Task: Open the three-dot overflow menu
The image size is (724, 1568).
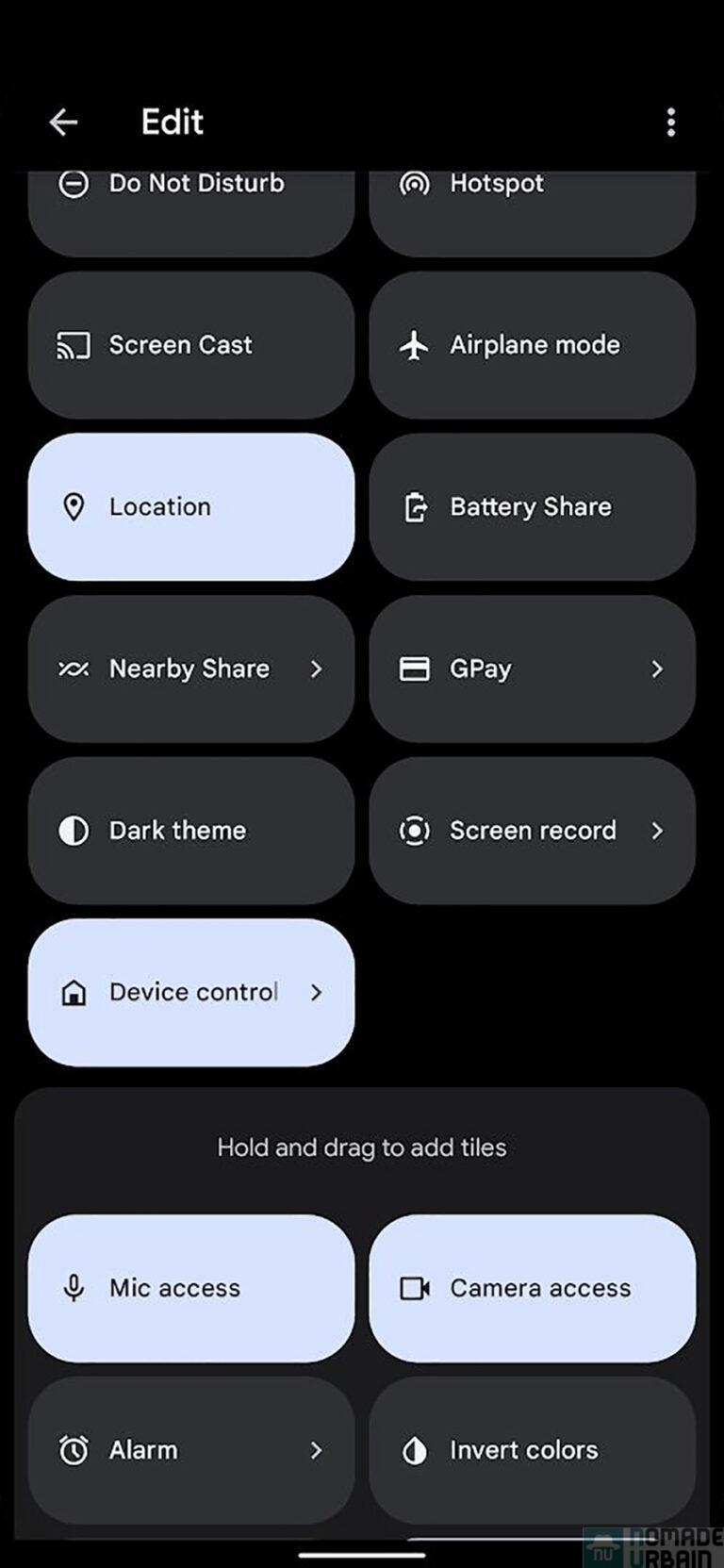Action: click(671, 122)
